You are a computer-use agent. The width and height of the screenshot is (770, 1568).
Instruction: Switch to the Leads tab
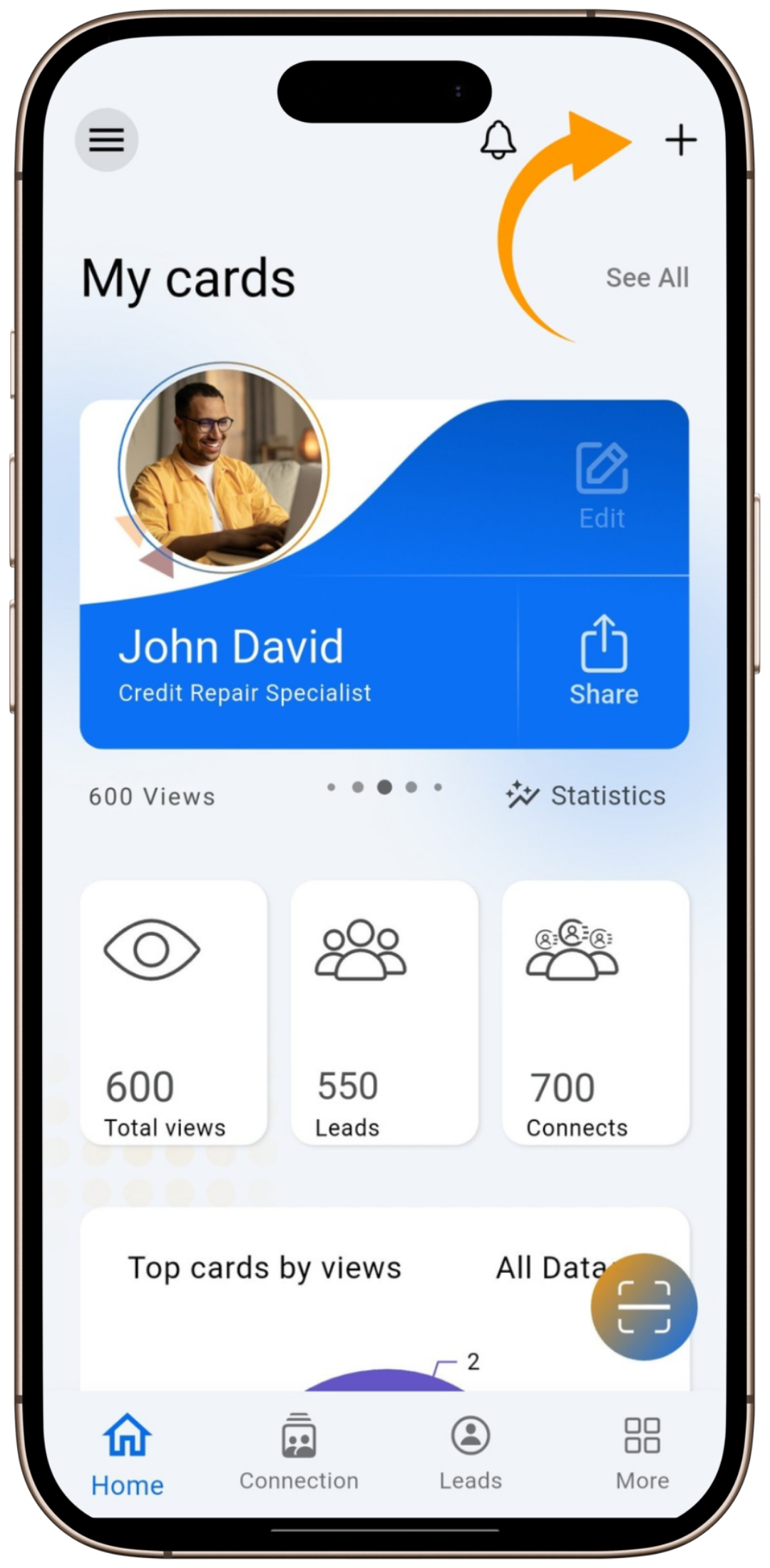471,1452
